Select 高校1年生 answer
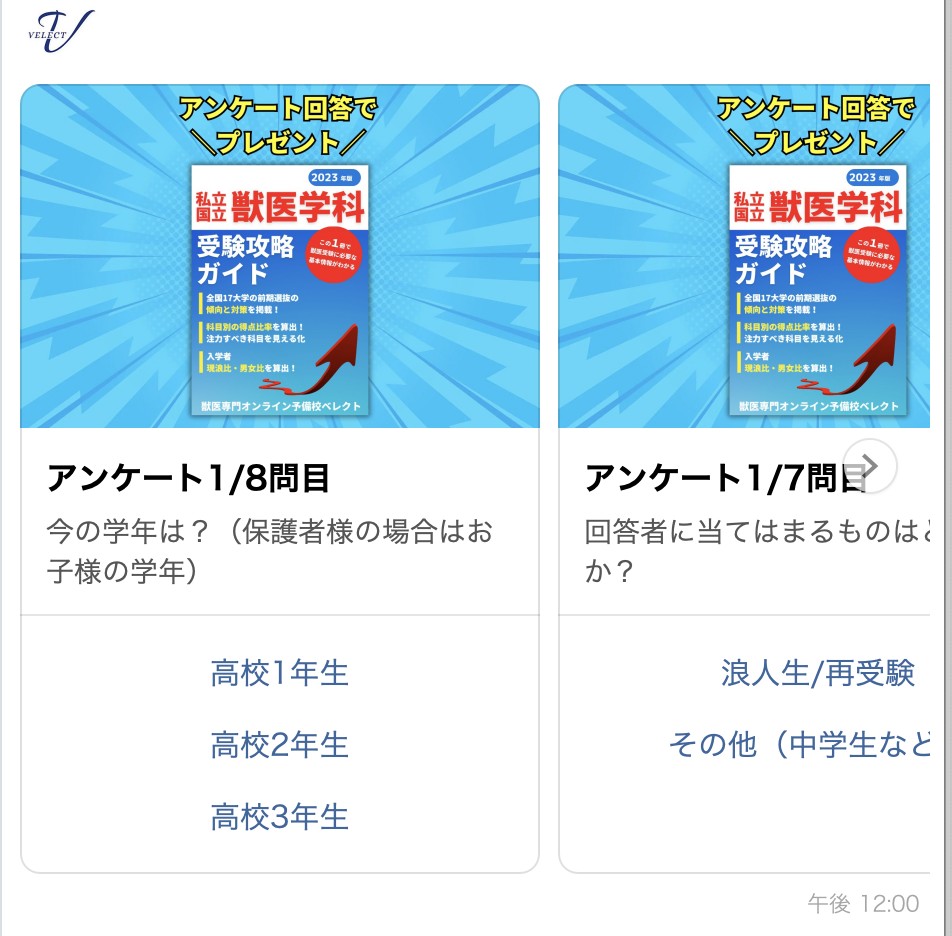Screen dimensions: 952x936 click(280, 673)
